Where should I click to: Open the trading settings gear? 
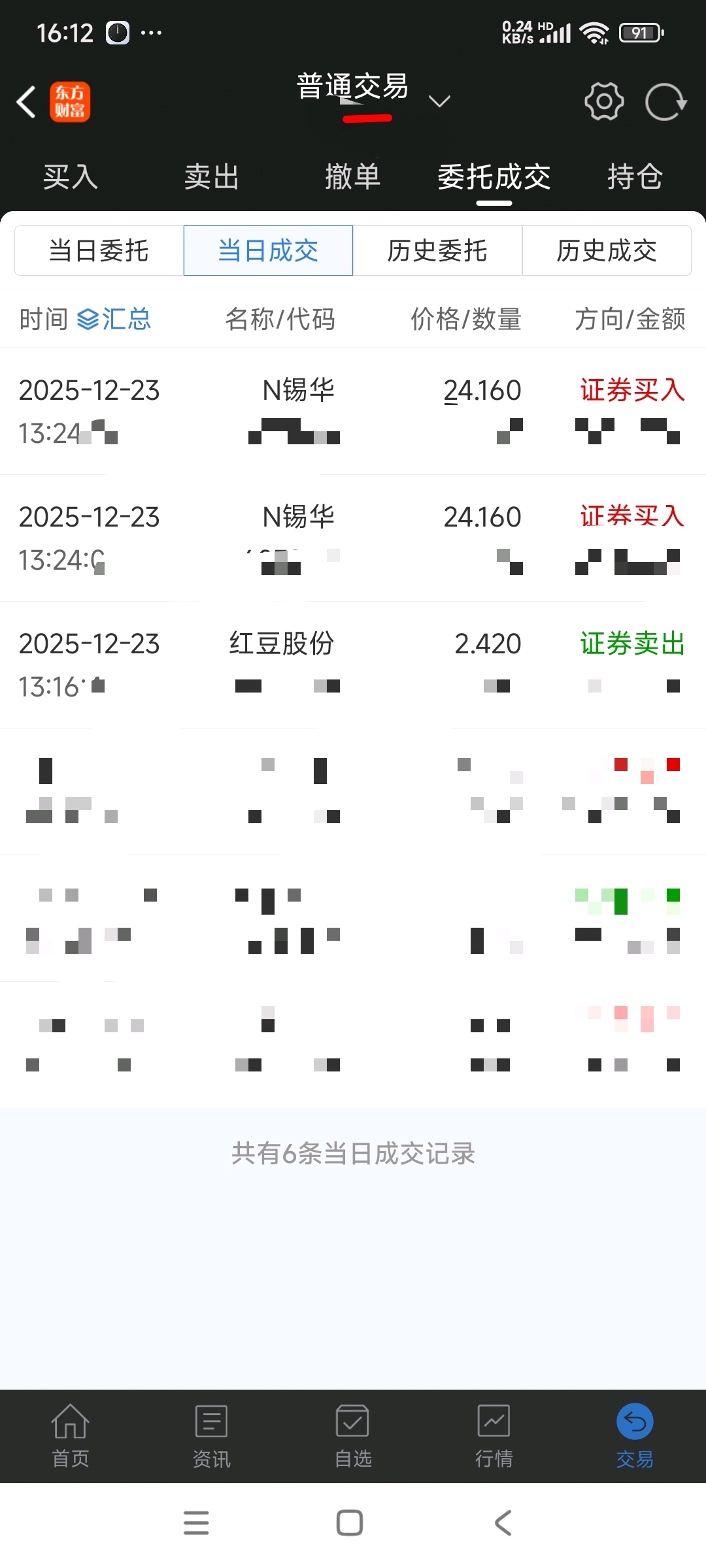pyautogui.click(x=603, y=101)
